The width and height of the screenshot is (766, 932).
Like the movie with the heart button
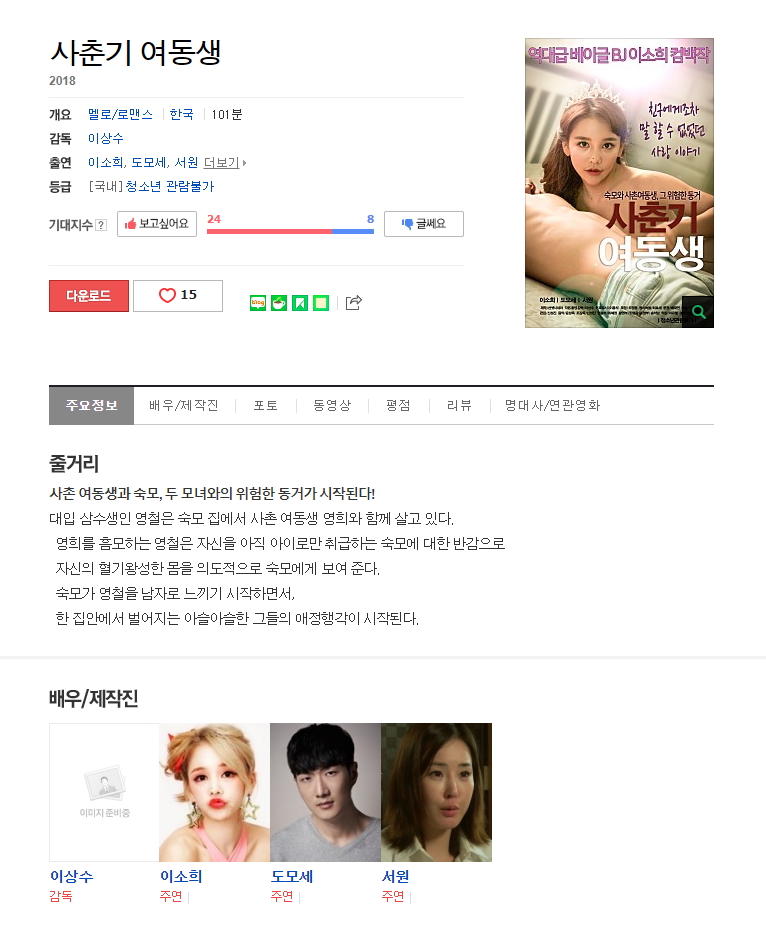[178, 296]
